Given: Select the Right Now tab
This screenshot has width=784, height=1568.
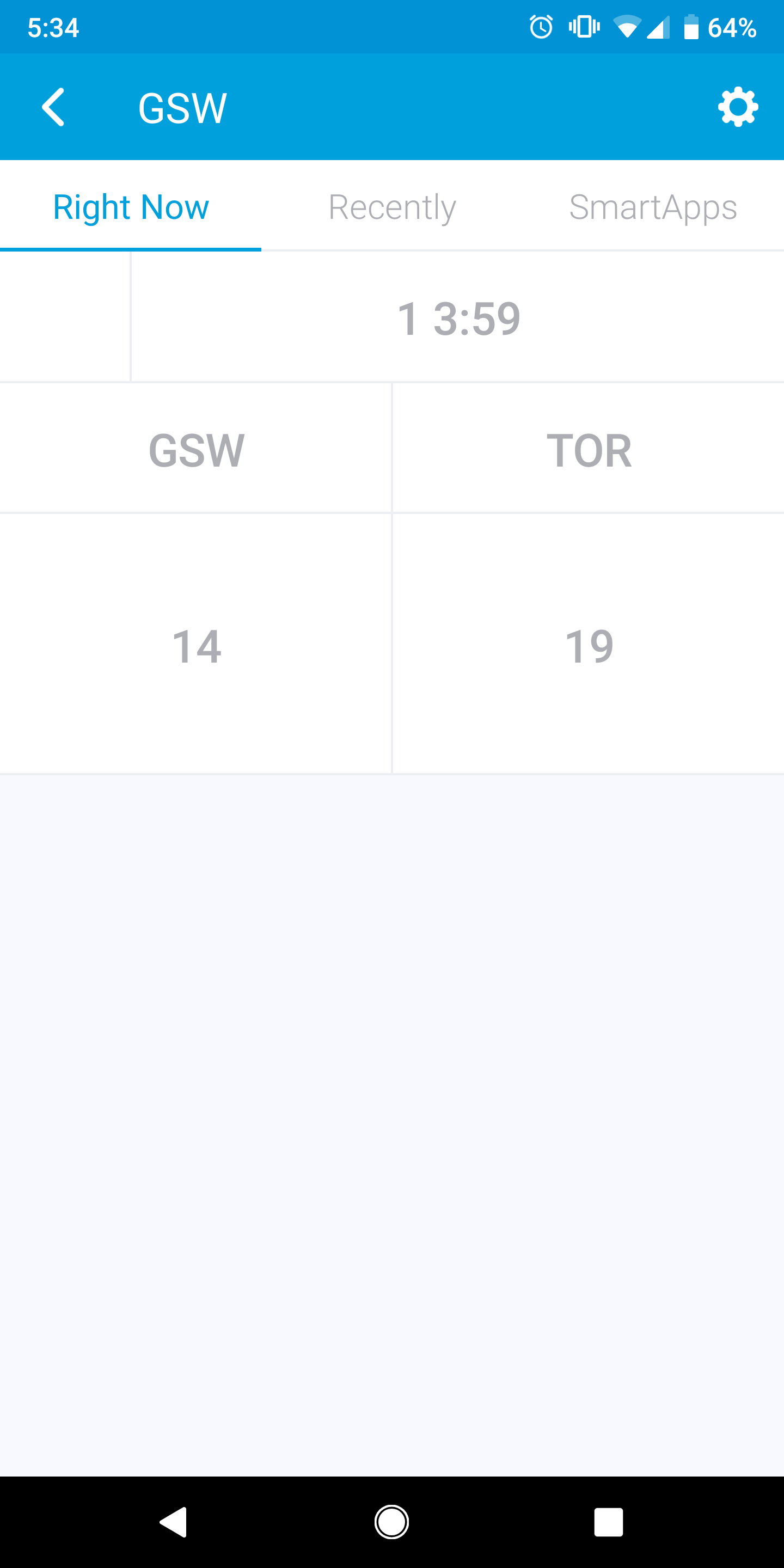Looking at the screenshot, I should (131, 207).
